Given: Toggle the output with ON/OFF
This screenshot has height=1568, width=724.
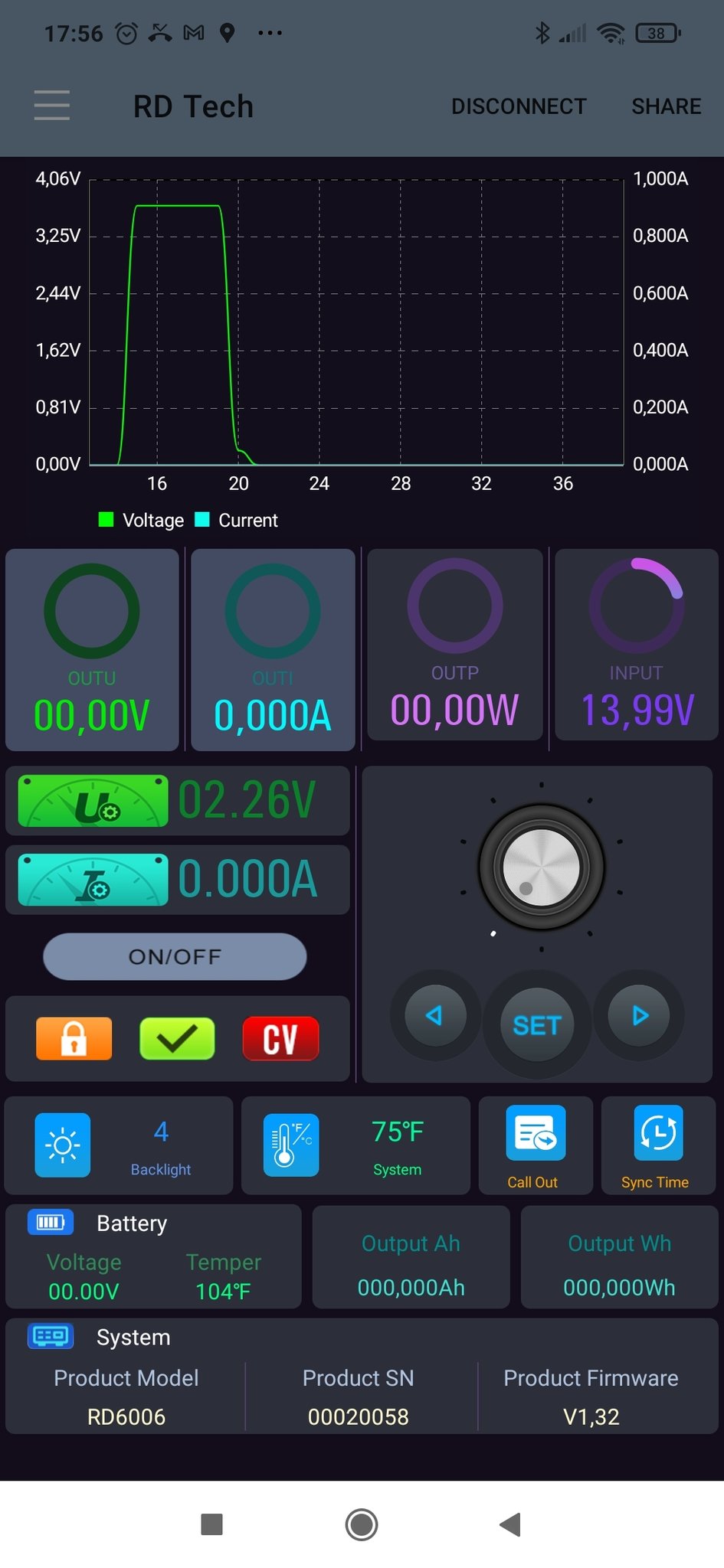Looking at the screenshot, I should 175,956.
